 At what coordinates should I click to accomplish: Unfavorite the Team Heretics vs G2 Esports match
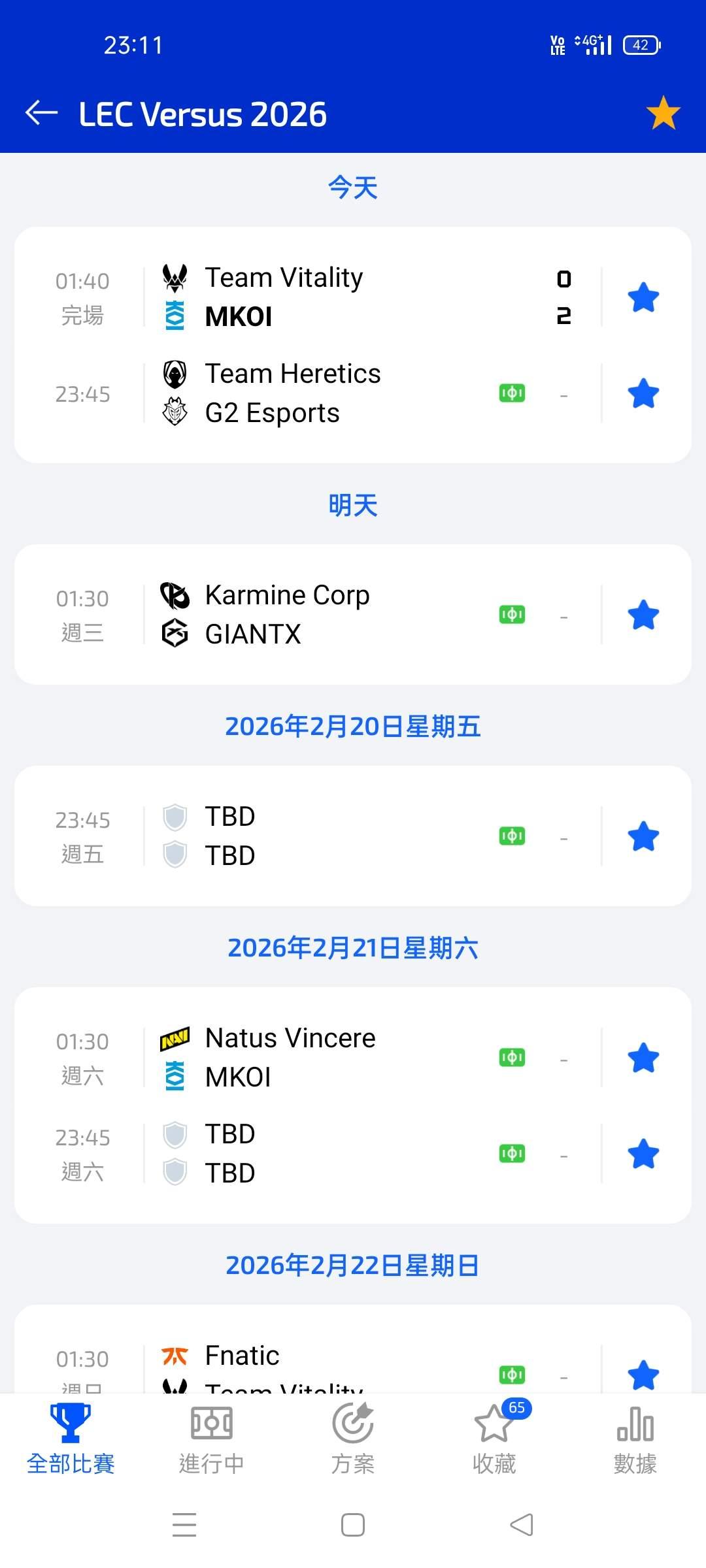(x=643, y=394)
